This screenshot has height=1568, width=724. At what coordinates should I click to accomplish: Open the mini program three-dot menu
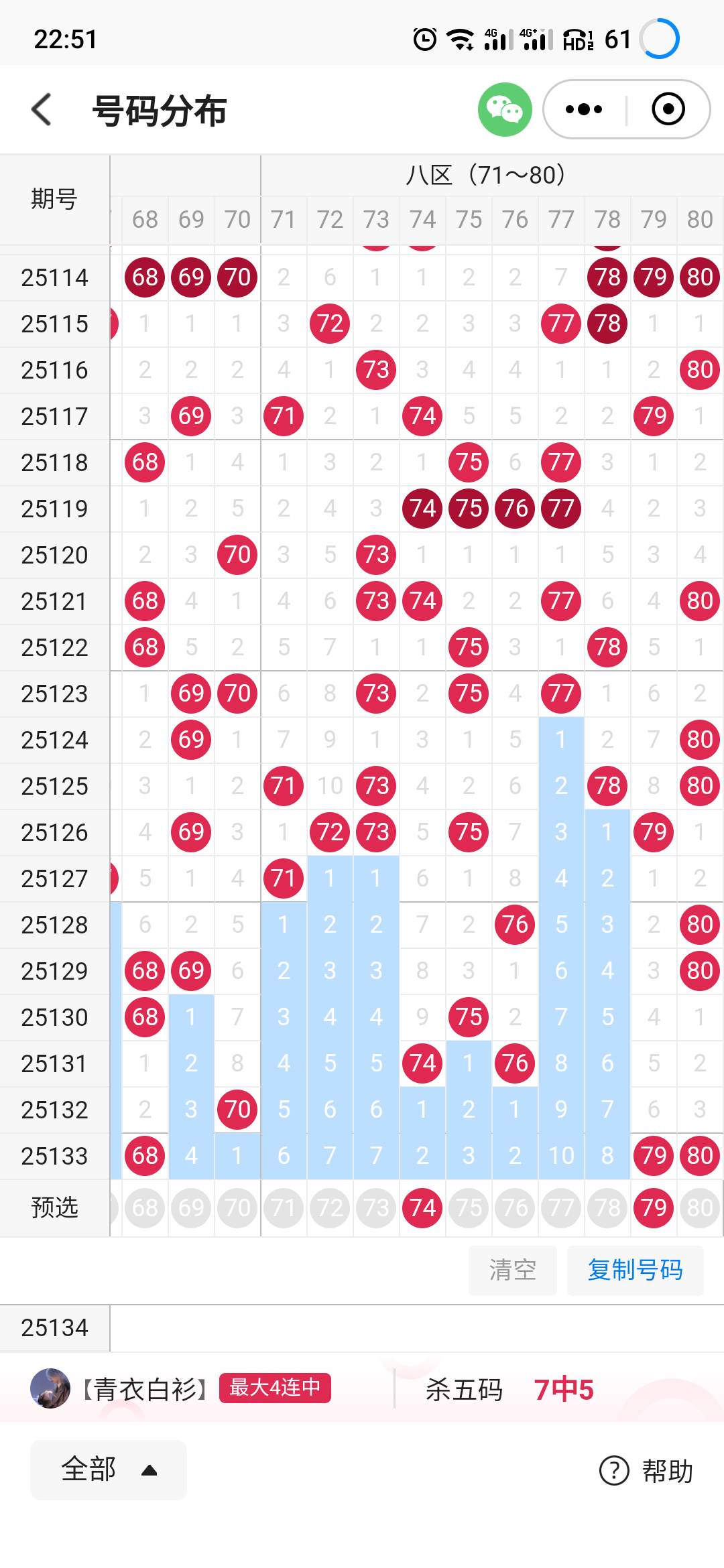(584, 110)
